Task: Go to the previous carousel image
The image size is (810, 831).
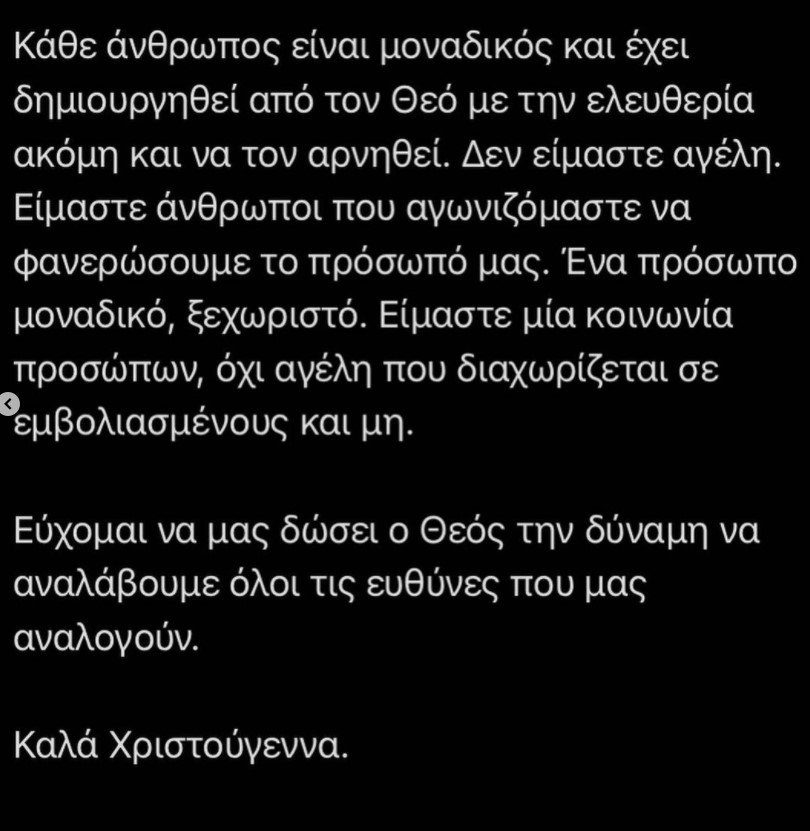Action: 8,405
